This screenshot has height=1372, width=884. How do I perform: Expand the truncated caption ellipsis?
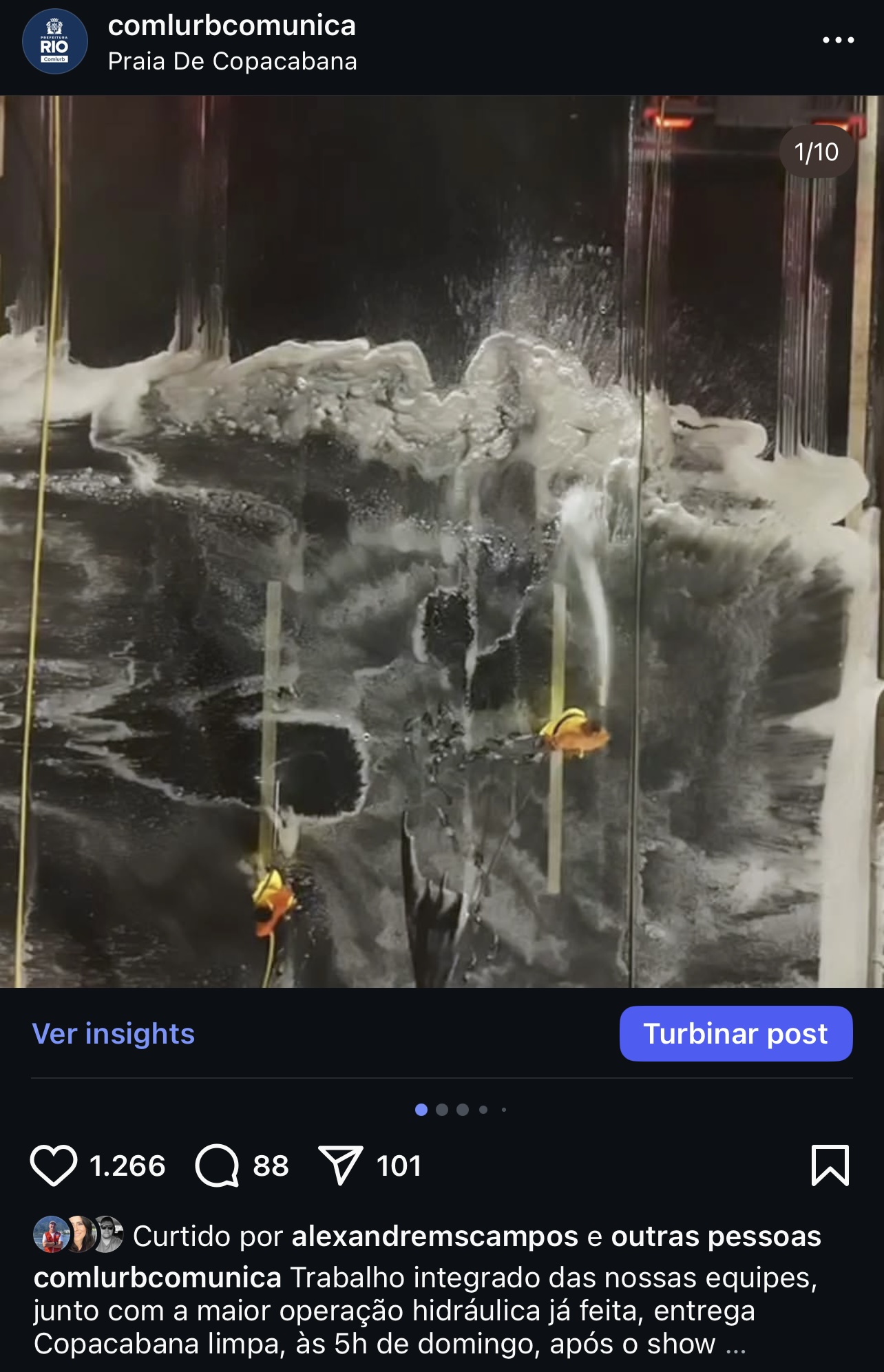click(x=735, y=1344)
